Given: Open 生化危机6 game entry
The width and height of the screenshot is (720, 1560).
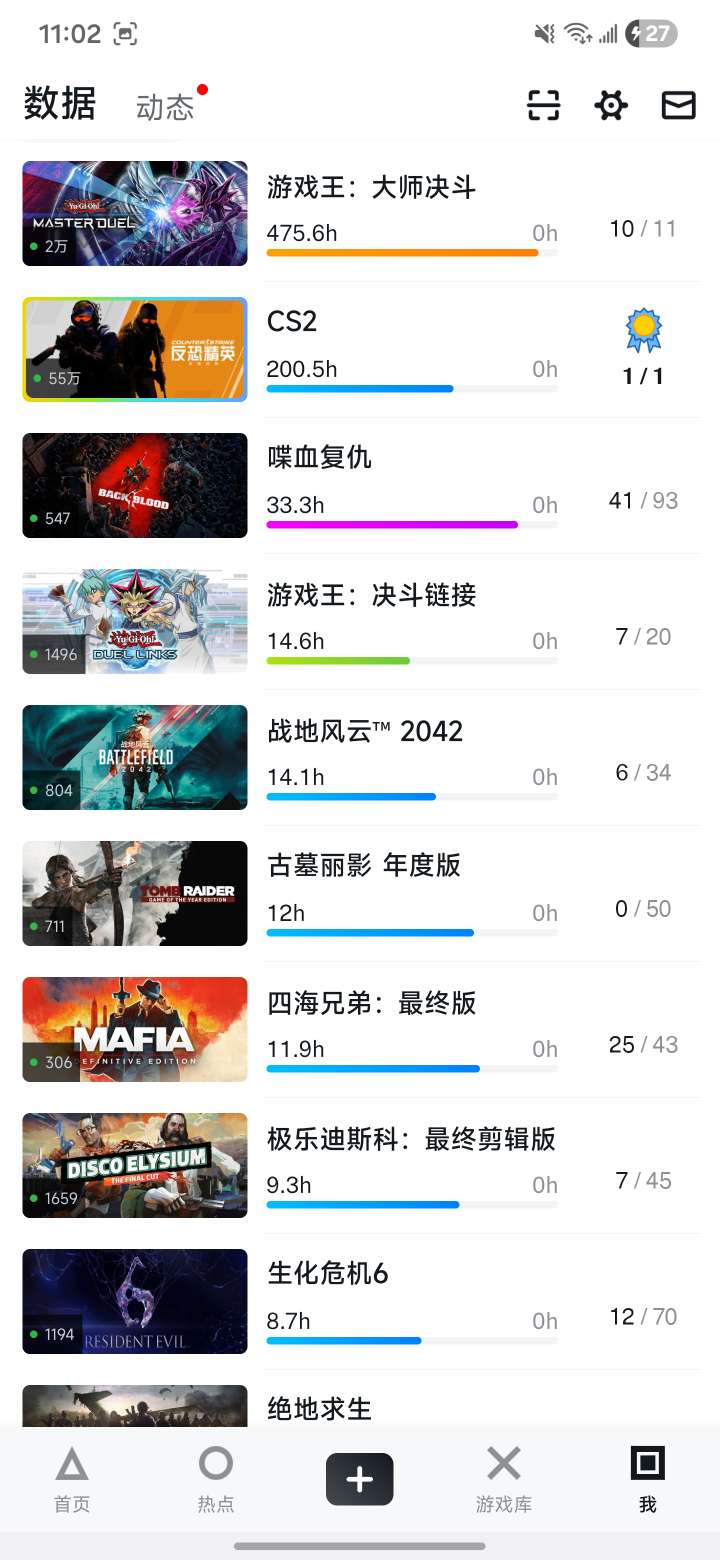Looking at the screenshot, I should click(x=360, y=1302).
